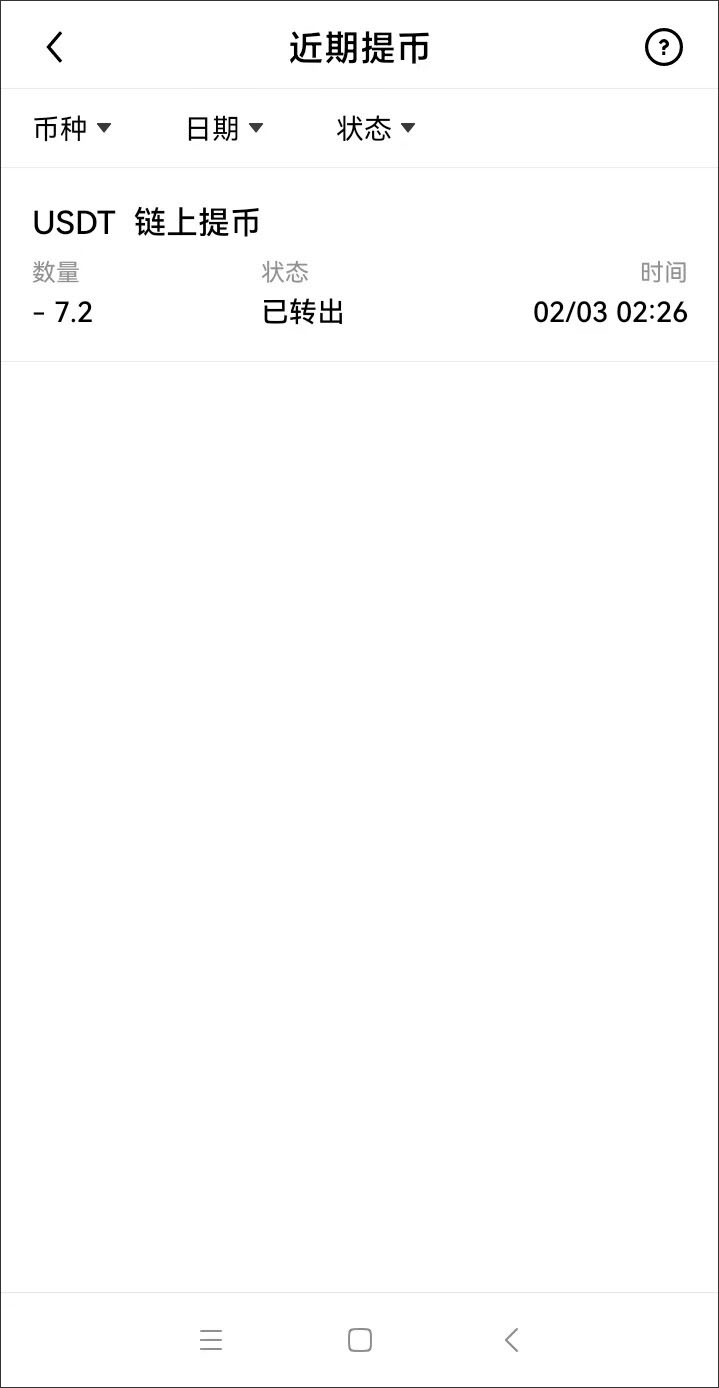The image size is (719, 1388).
Task: Open system recent apps menu
Action: [211, 1340]
